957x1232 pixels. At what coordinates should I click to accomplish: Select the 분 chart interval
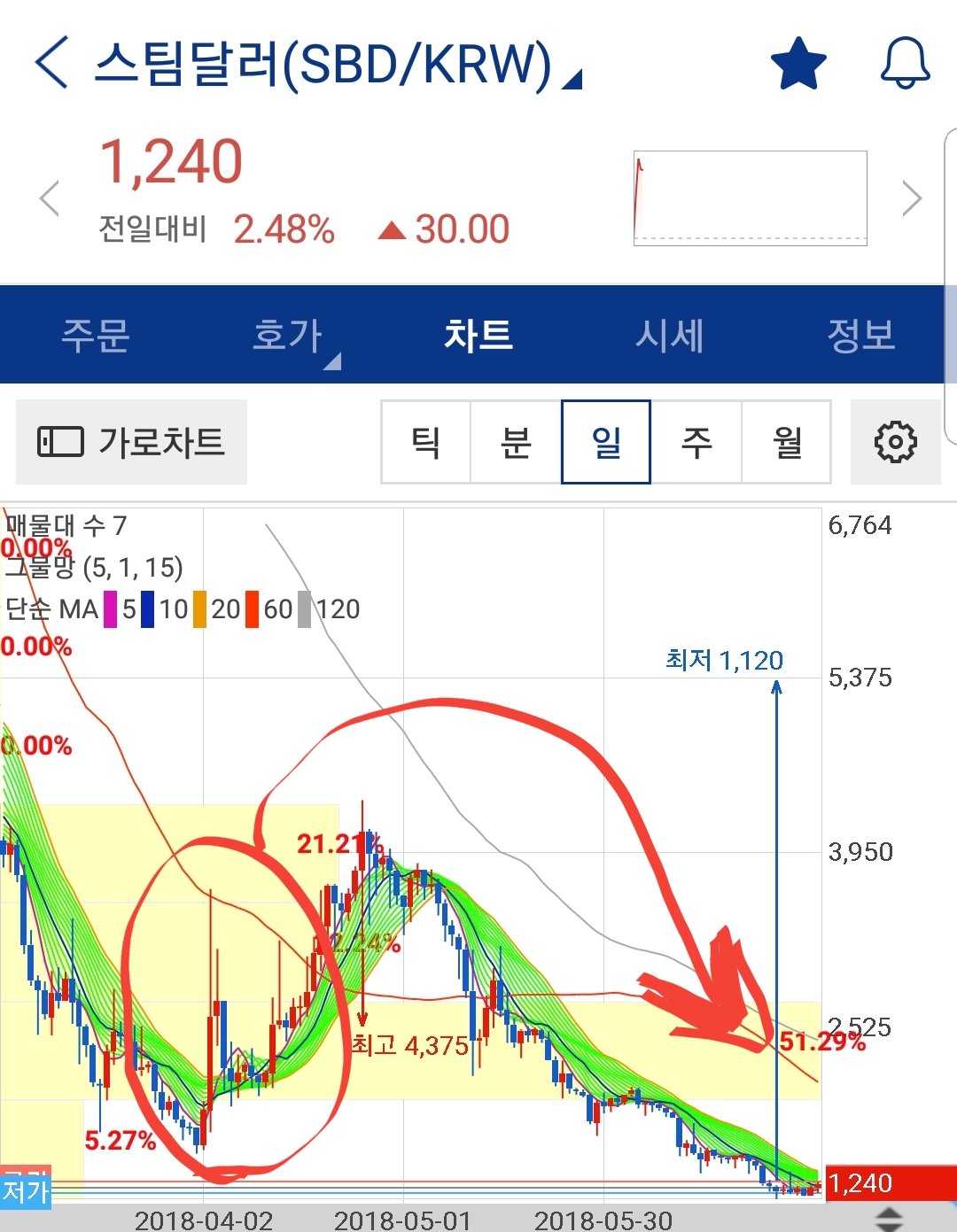pos(516,441)
